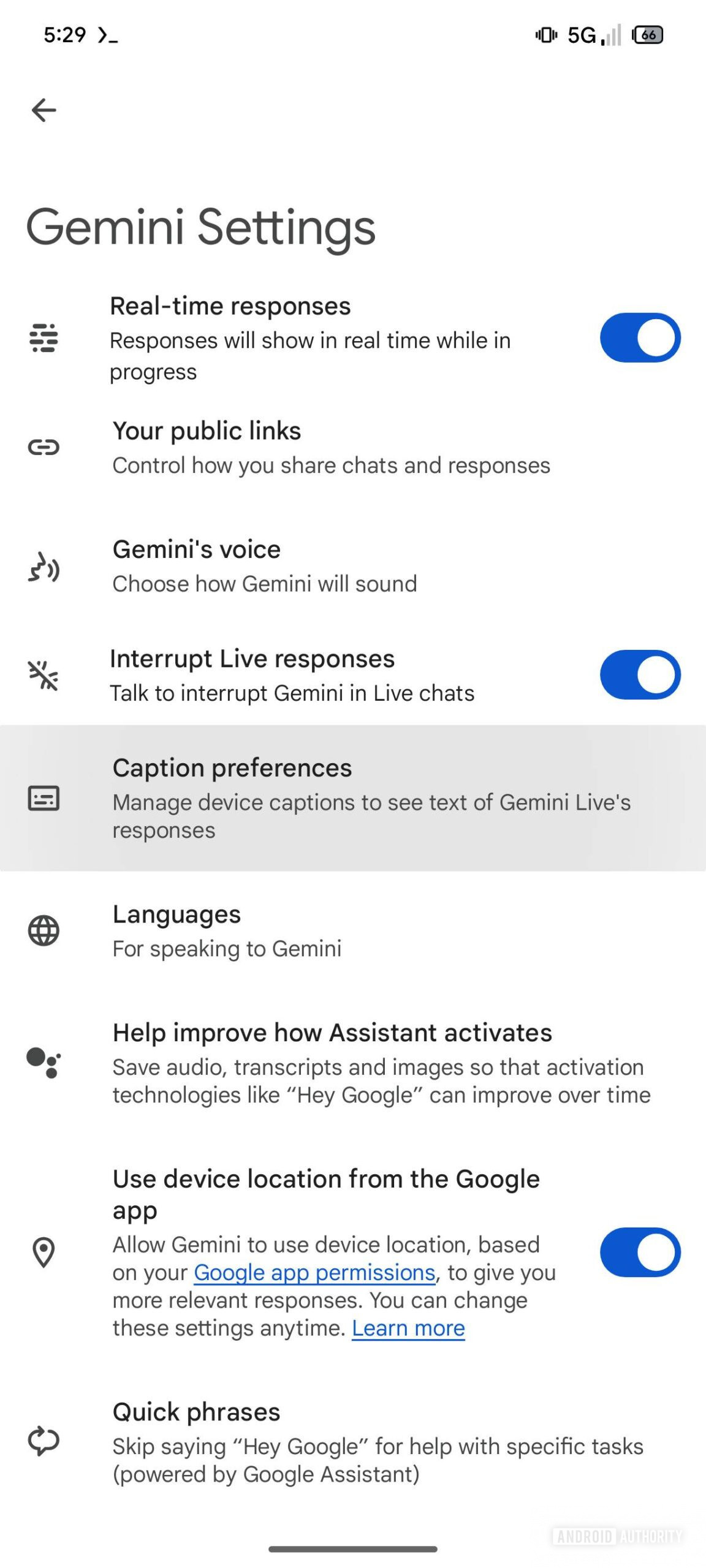This screenshot has width=706, height=1568.
Task: Open Help improve how Assistant activates
Action: coord(380,1063)
